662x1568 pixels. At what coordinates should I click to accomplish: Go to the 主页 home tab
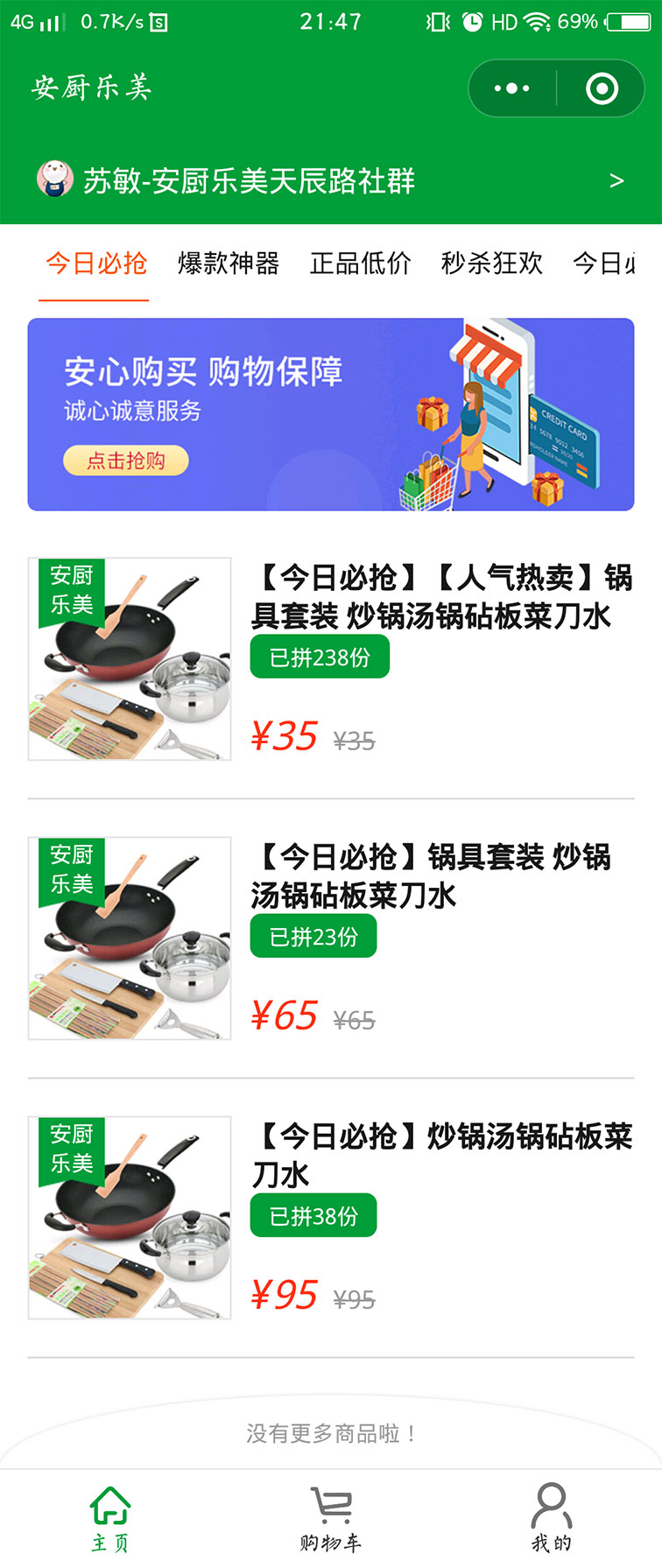pyautogui.click(x=110, y=1517)
